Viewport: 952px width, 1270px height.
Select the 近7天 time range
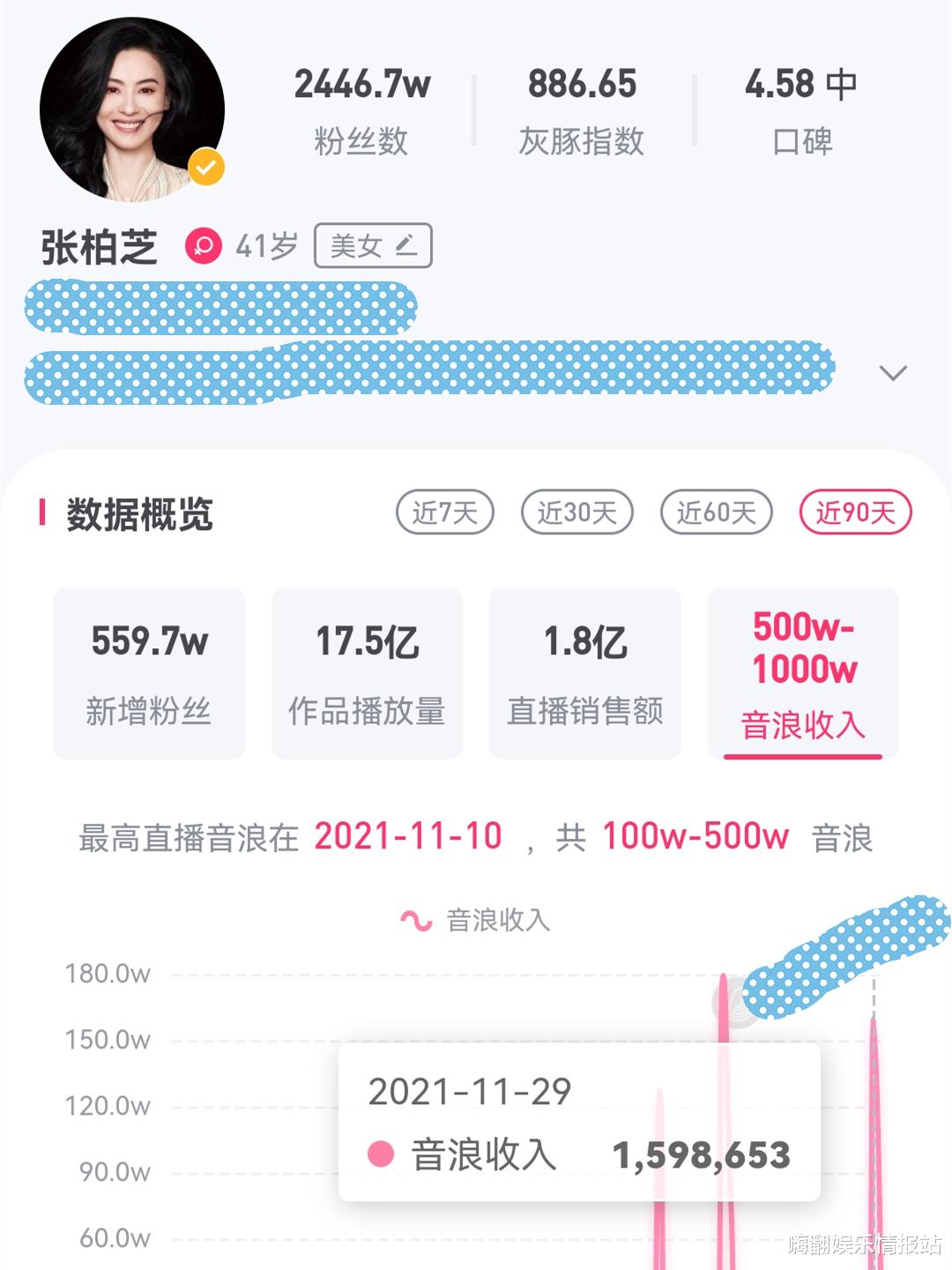click(x=445, y=512)
